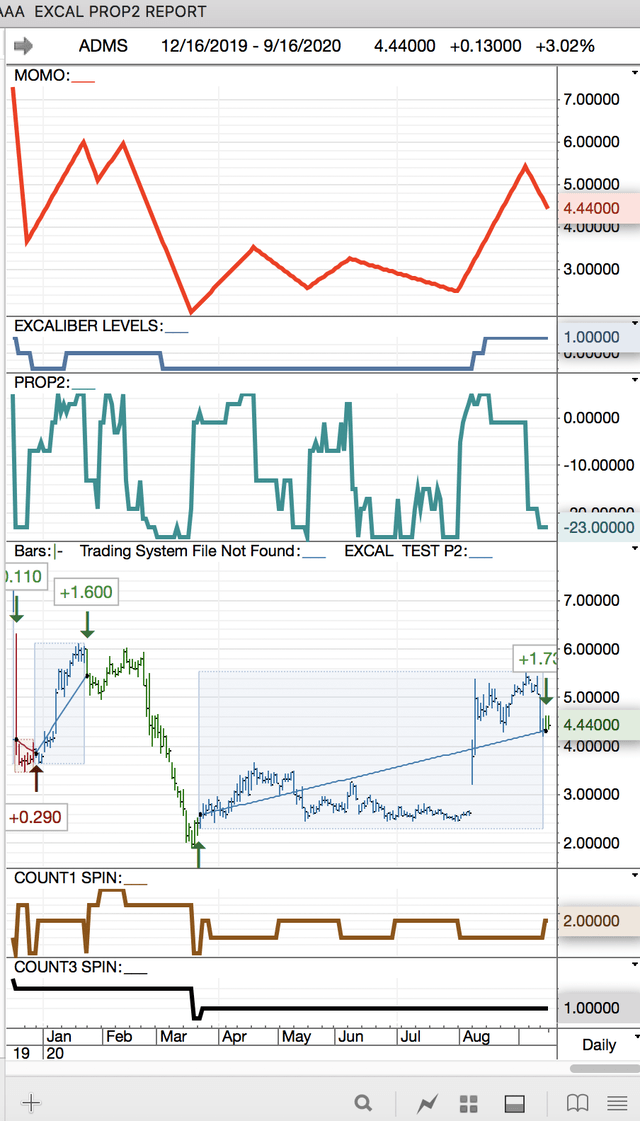Image resolution: width=640 pixels, height=1121 pixels.
Task: Expand the MOMO pane dropdown triangle
Action: pyautogui.click(x=634, y=73)
